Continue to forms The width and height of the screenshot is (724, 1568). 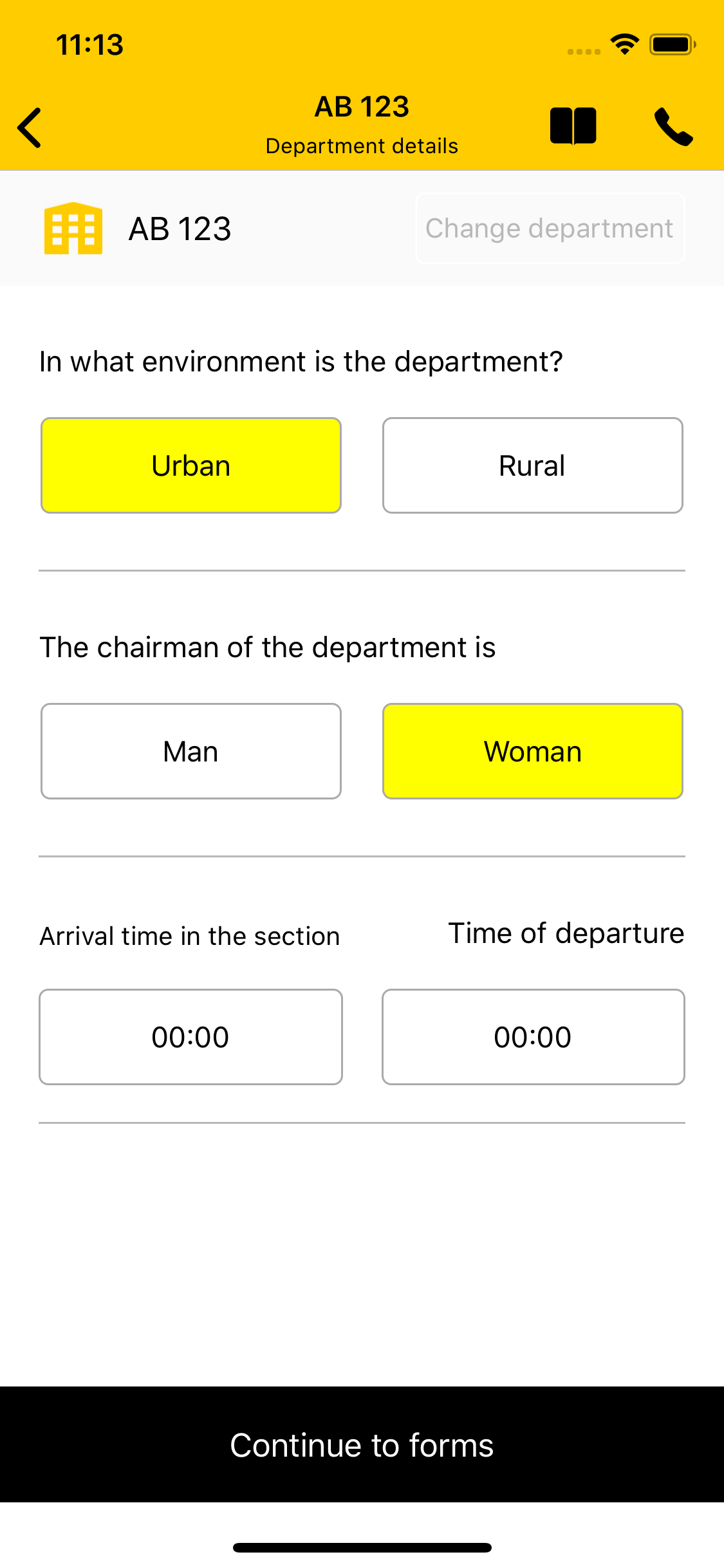point(362,1444)
